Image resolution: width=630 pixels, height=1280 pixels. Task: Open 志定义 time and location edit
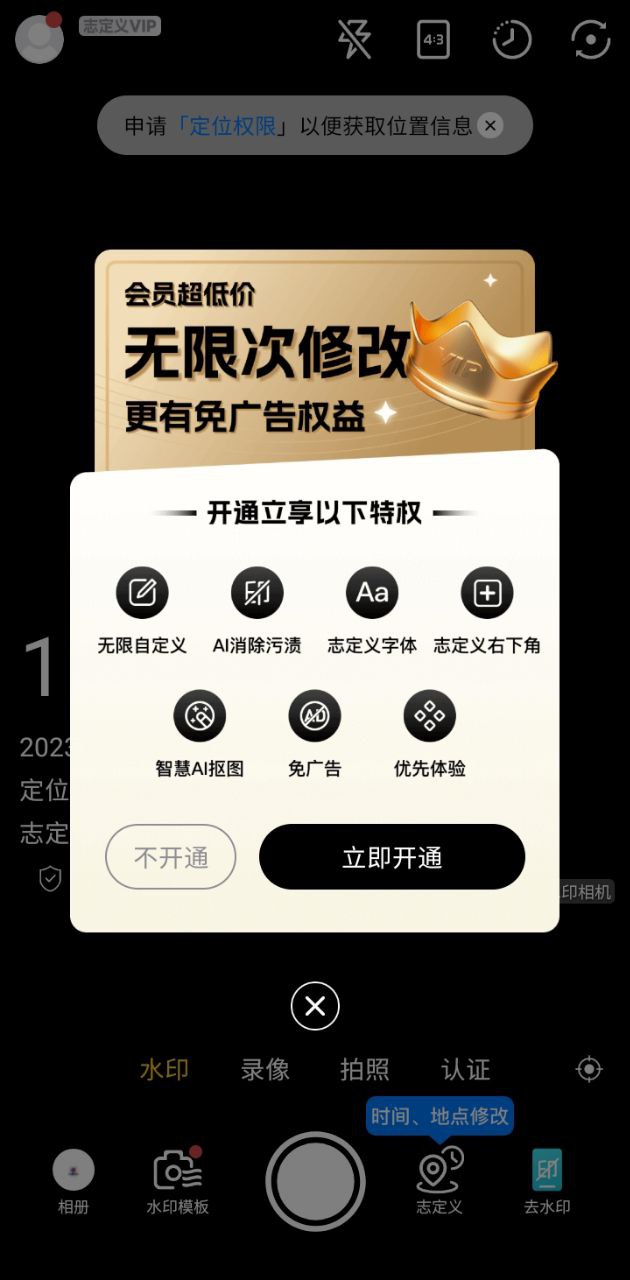pos(439,1180)
